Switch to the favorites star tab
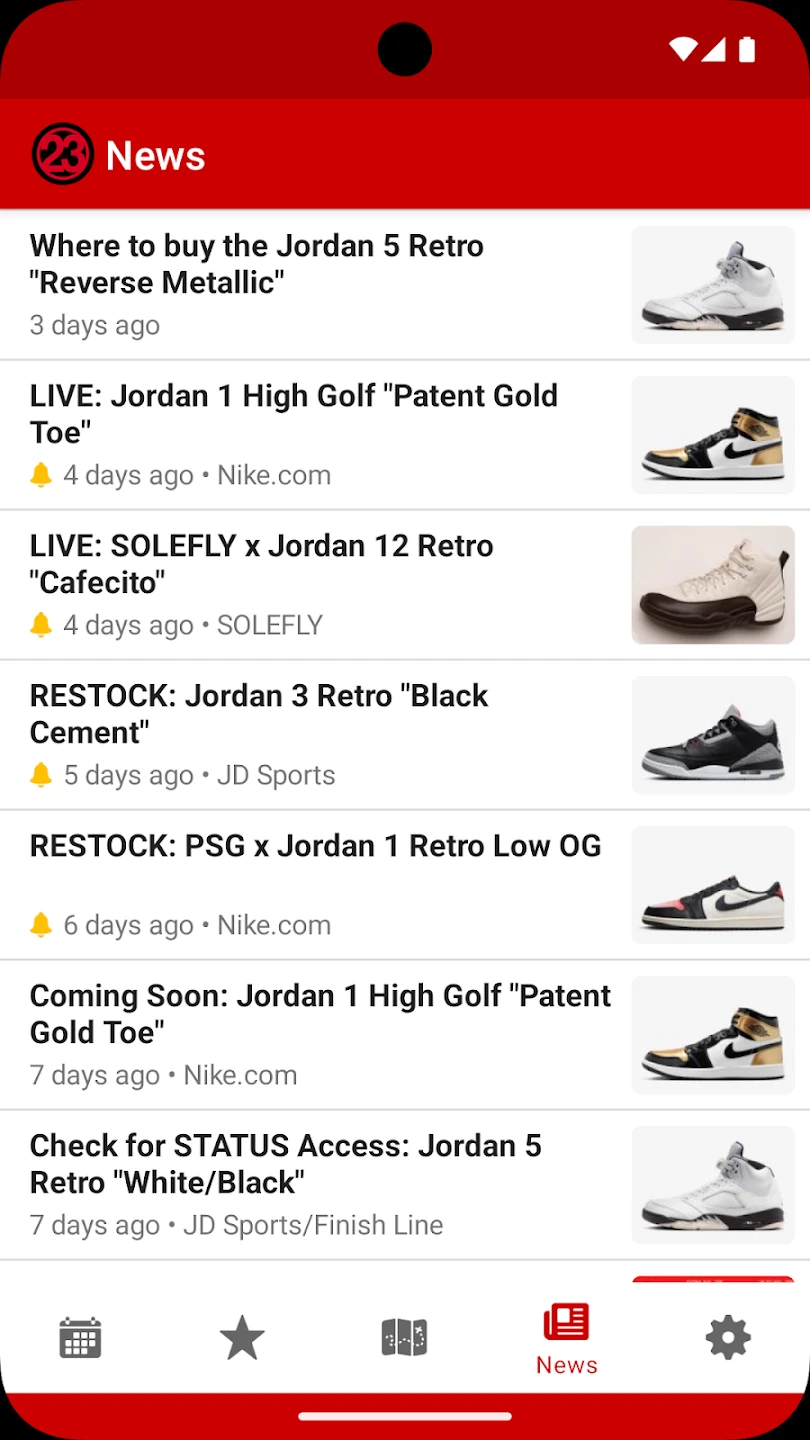Viewport: 810px width, 1440px height. pyautogui.click(x=242, y=1338)
